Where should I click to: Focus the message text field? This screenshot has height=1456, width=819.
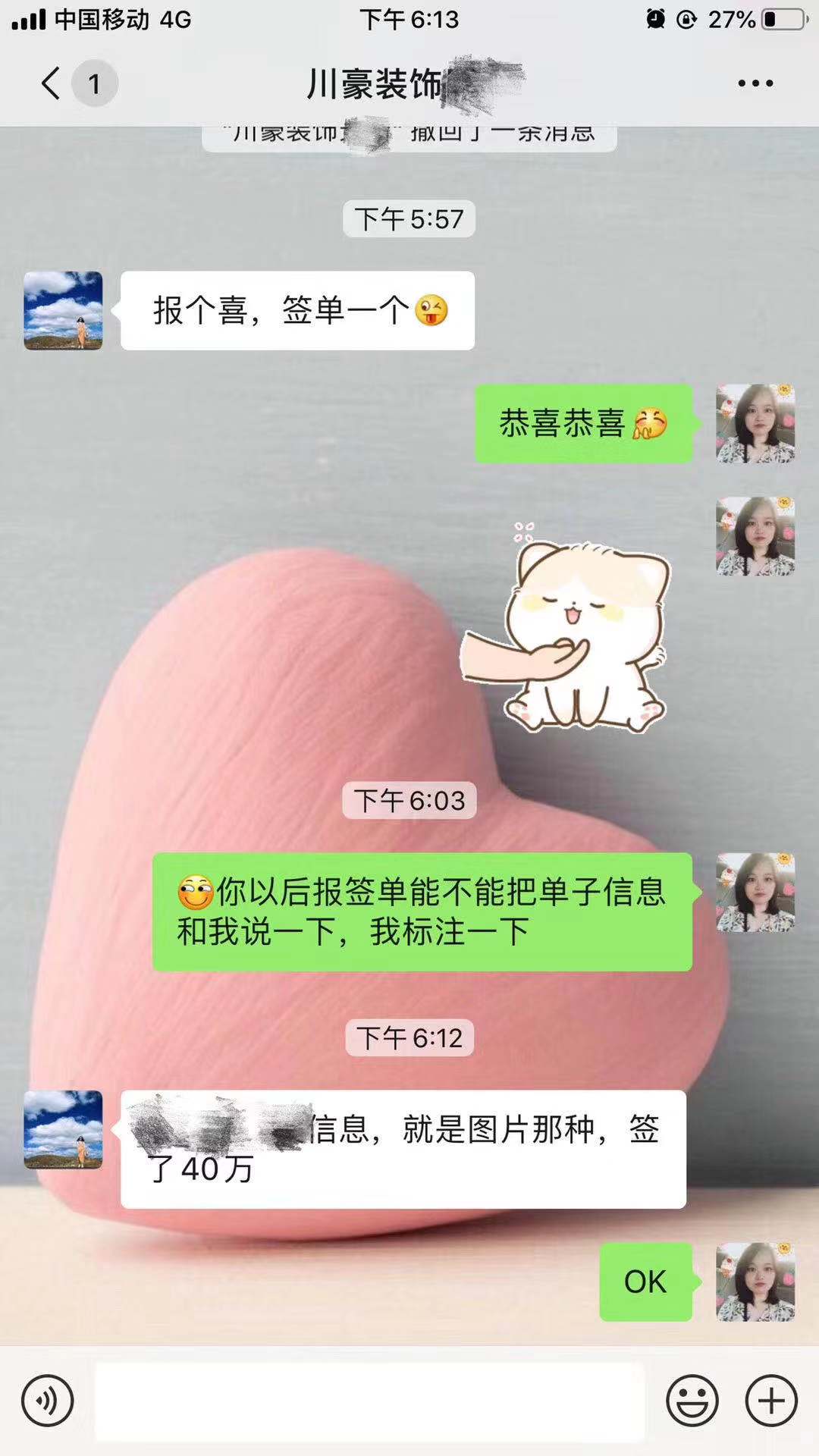(370, 1401)
